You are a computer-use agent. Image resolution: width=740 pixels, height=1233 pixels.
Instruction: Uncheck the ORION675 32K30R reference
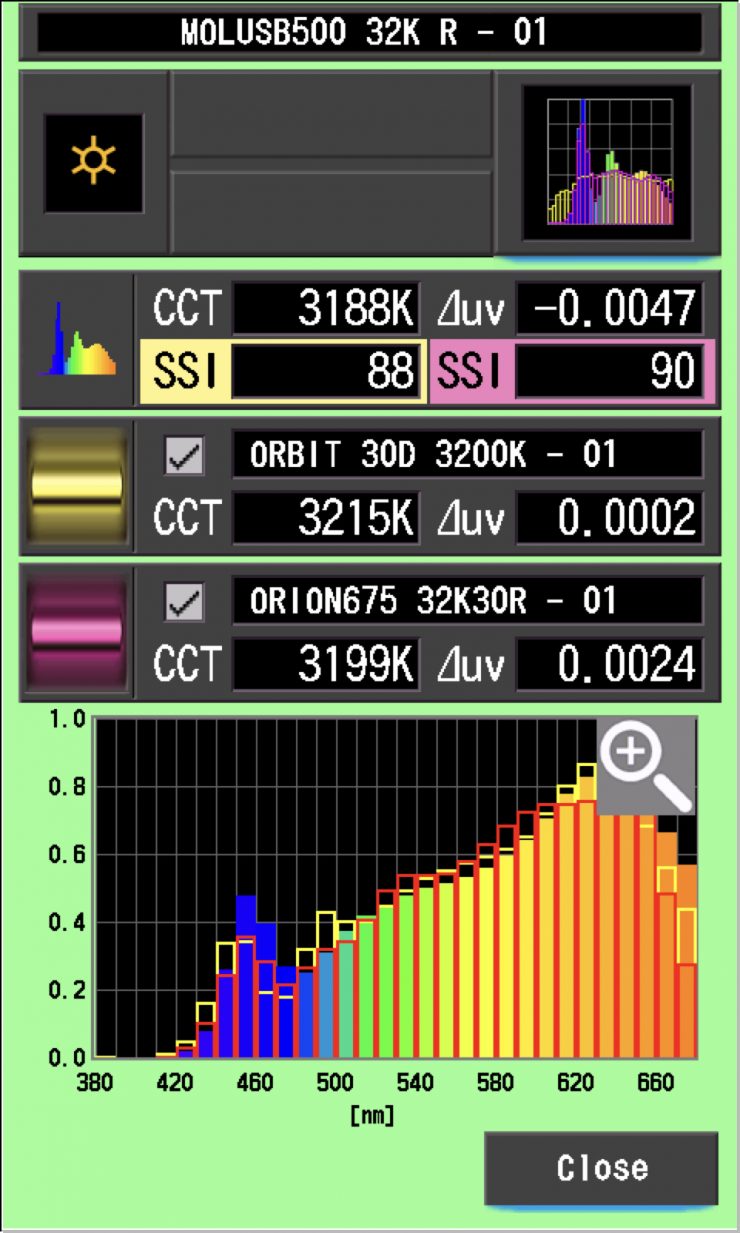pos(184,603)
